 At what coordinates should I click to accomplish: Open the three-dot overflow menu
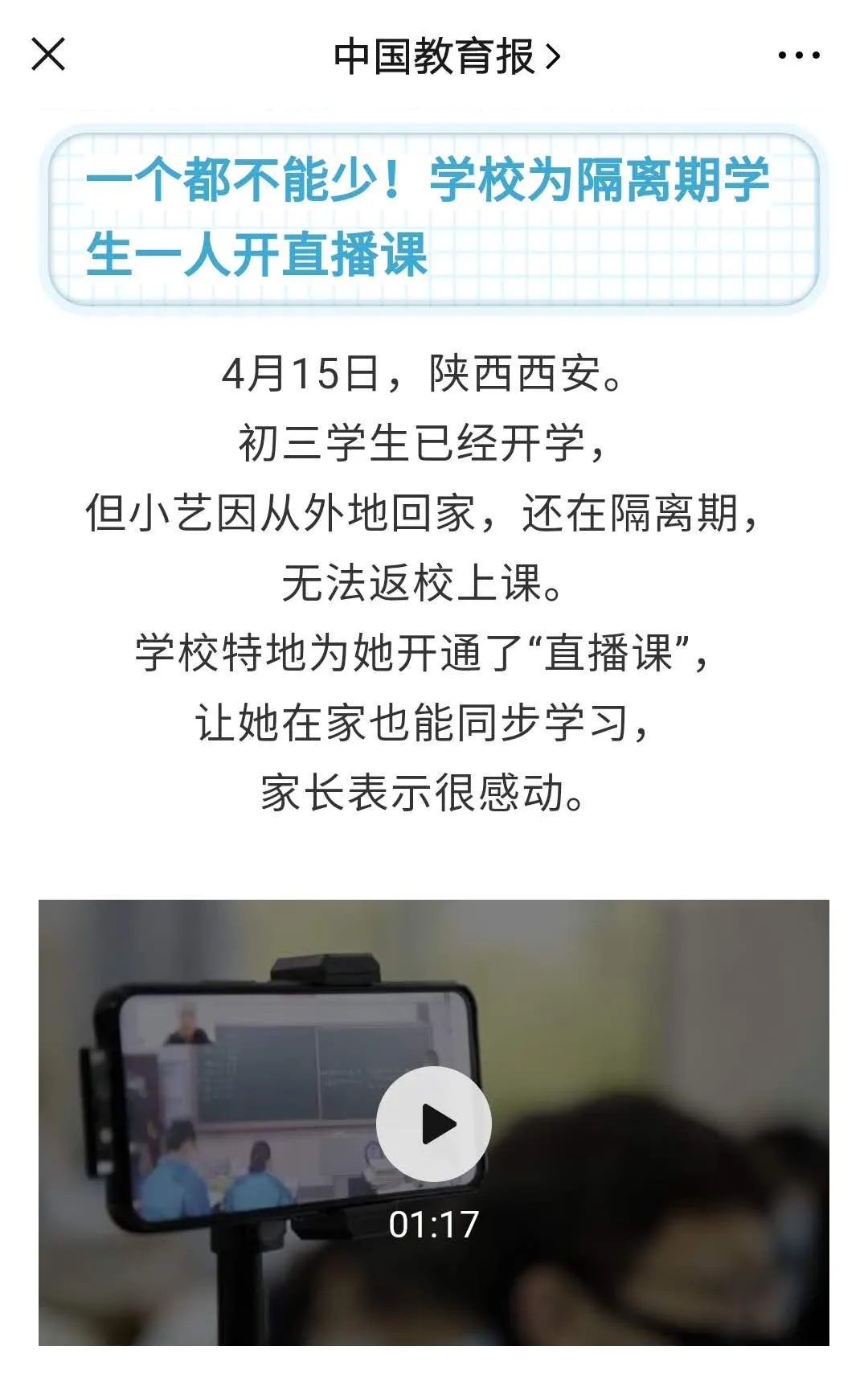798,55
